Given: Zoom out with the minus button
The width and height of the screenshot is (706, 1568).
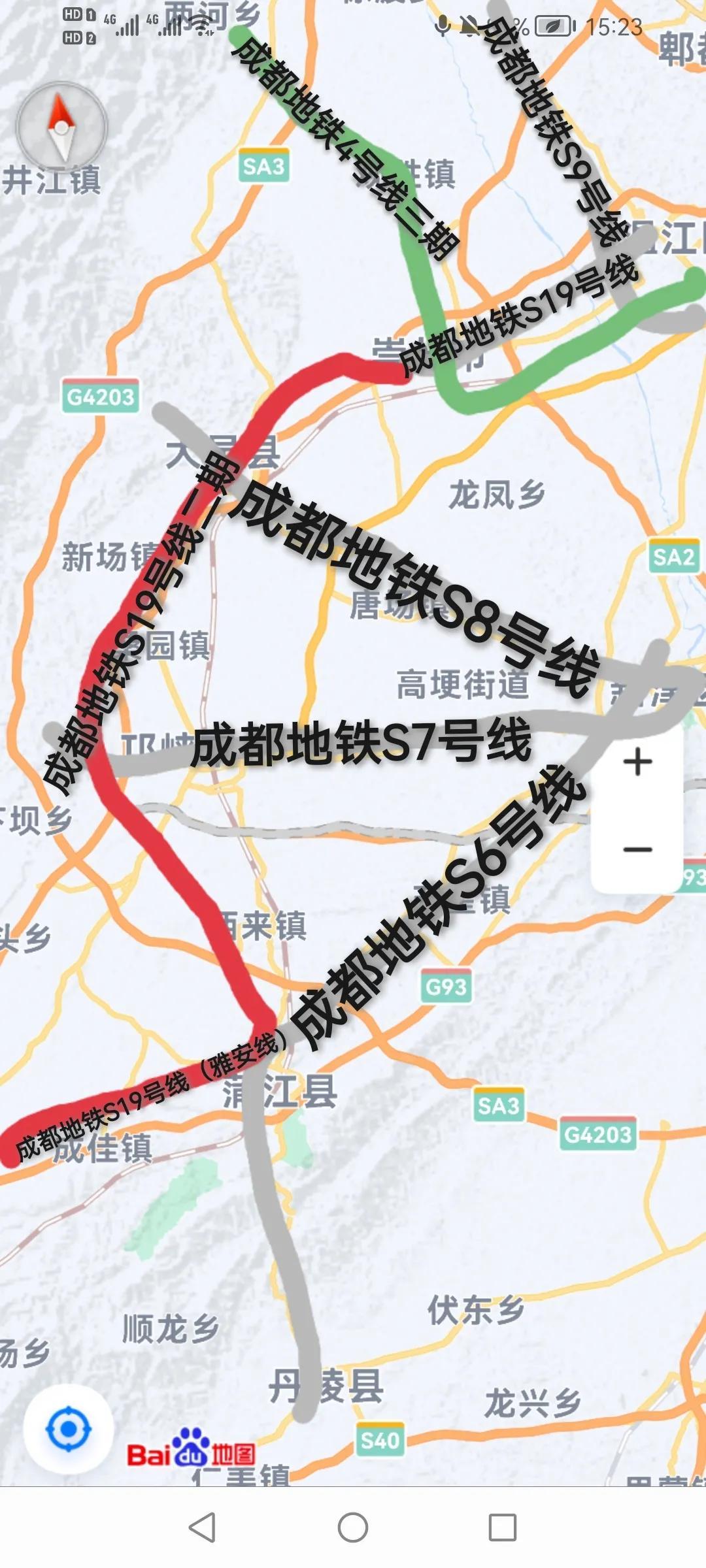Looking at the screenshot, I should click(637, 849).
